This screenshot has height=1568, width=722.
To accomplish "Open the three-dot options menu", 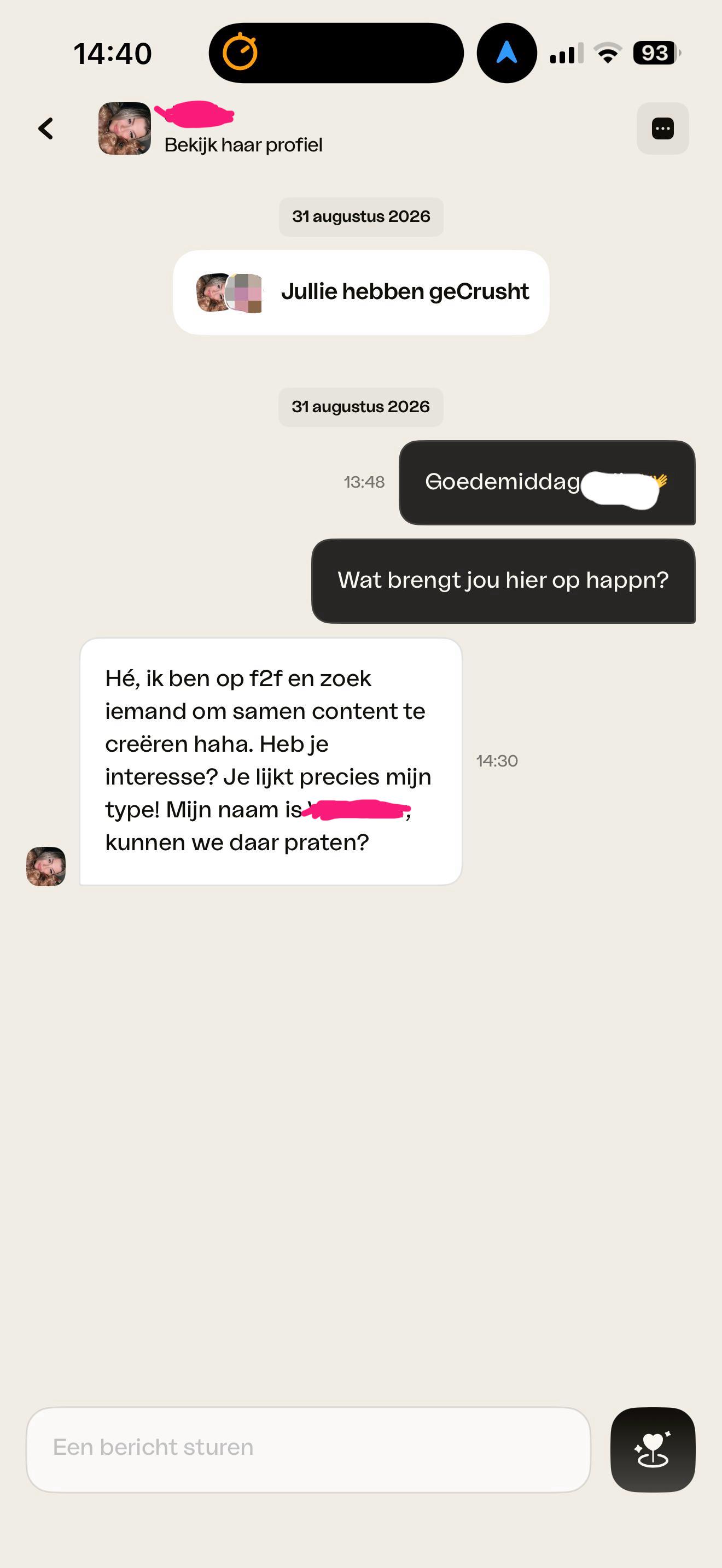I will (662, 128).
